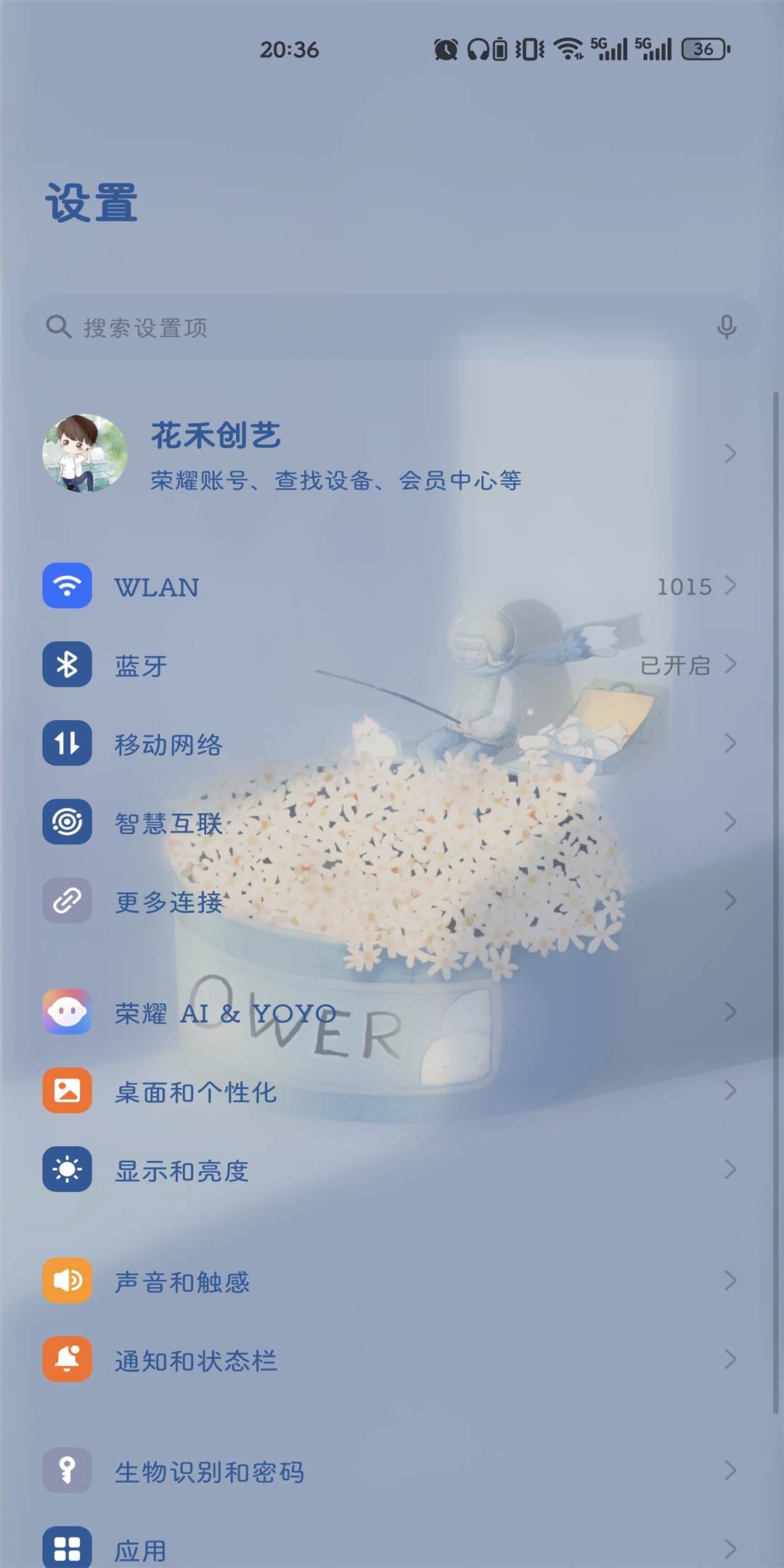The width and height of the screenshot is (784, 1568).
Task: Open 通知和状态栏 notification settings
Action: tap(392, 1360)
